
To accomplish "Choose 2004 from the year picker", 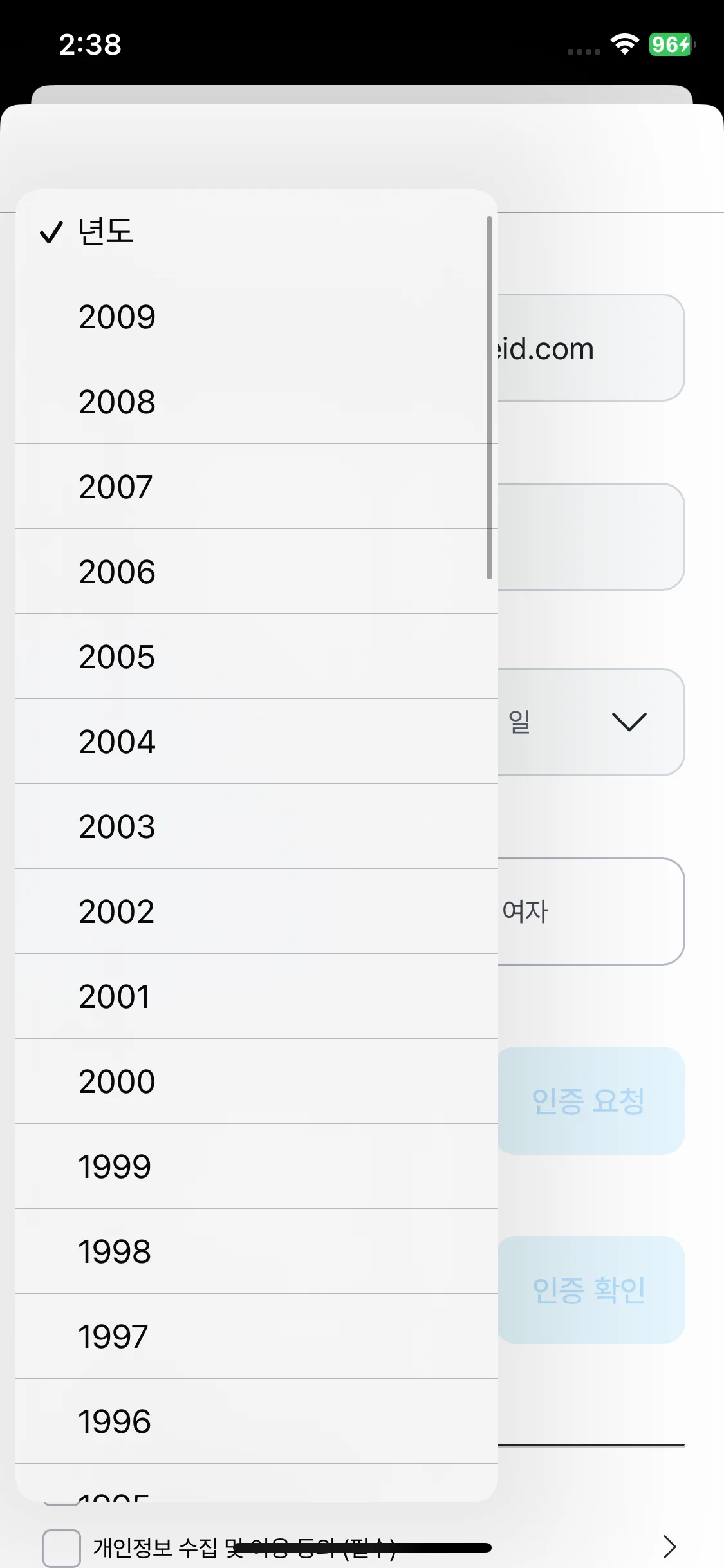I will click(x=256, y=742).
